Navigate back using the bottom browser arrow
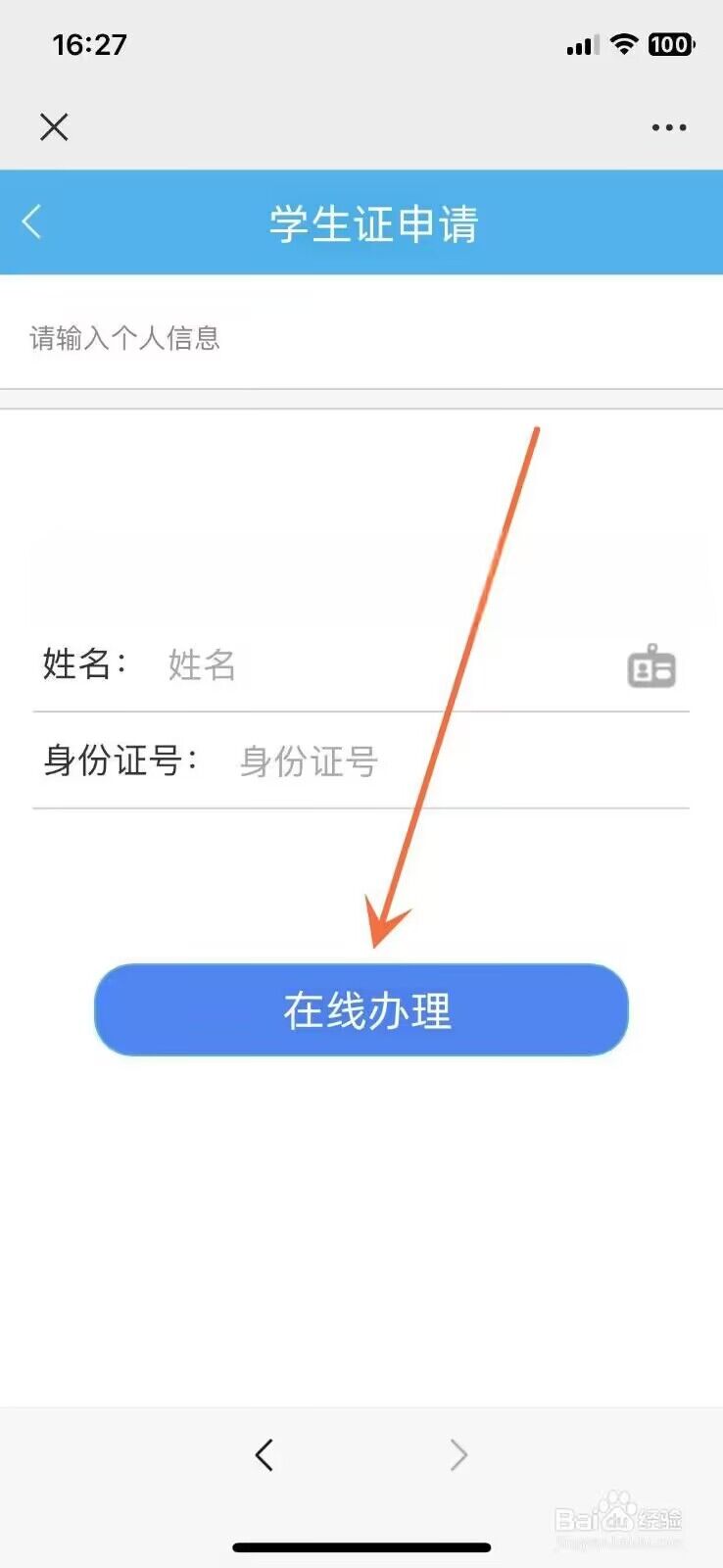The height and width of the screenshot is (1568, 723). click(264, 1454)
